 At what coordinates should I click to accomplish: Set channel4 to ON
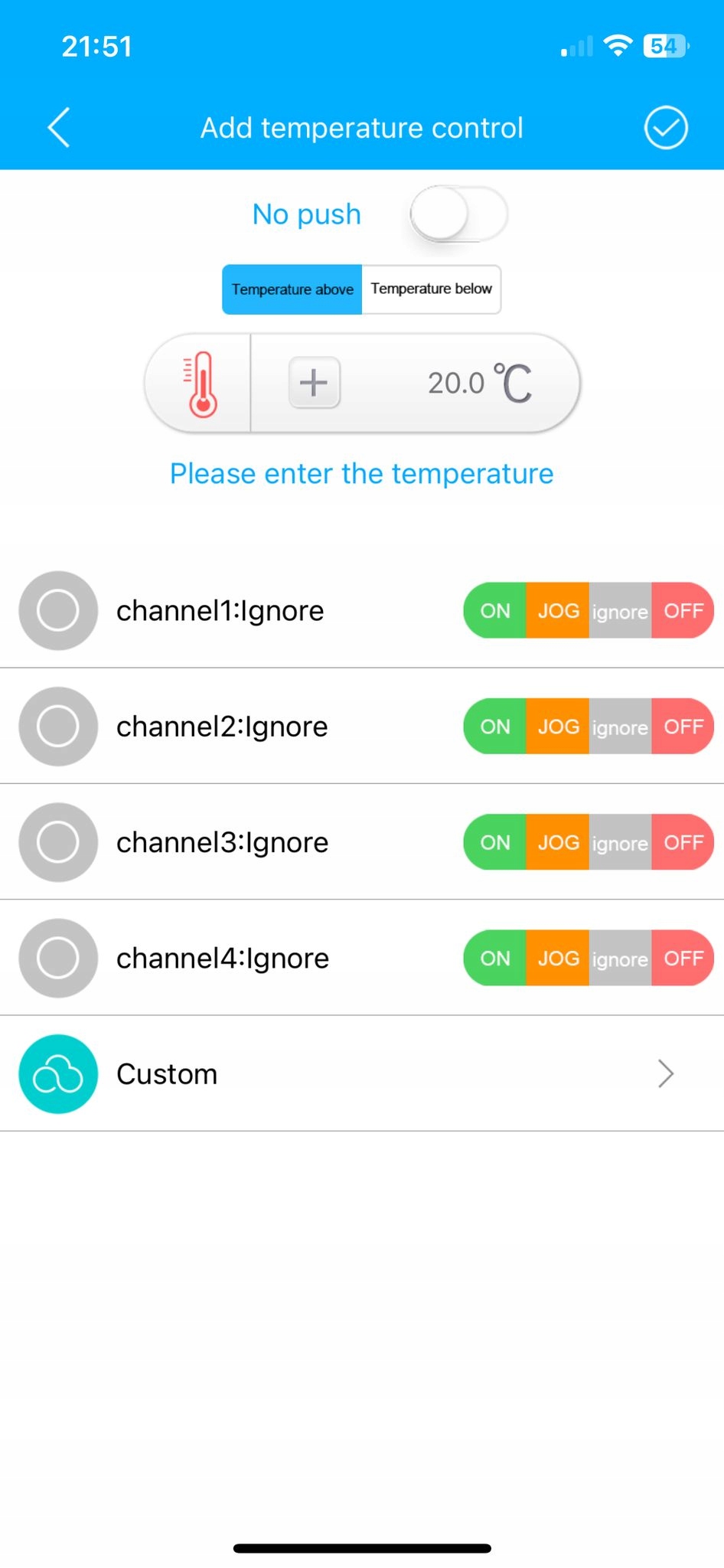pos(495,958)
